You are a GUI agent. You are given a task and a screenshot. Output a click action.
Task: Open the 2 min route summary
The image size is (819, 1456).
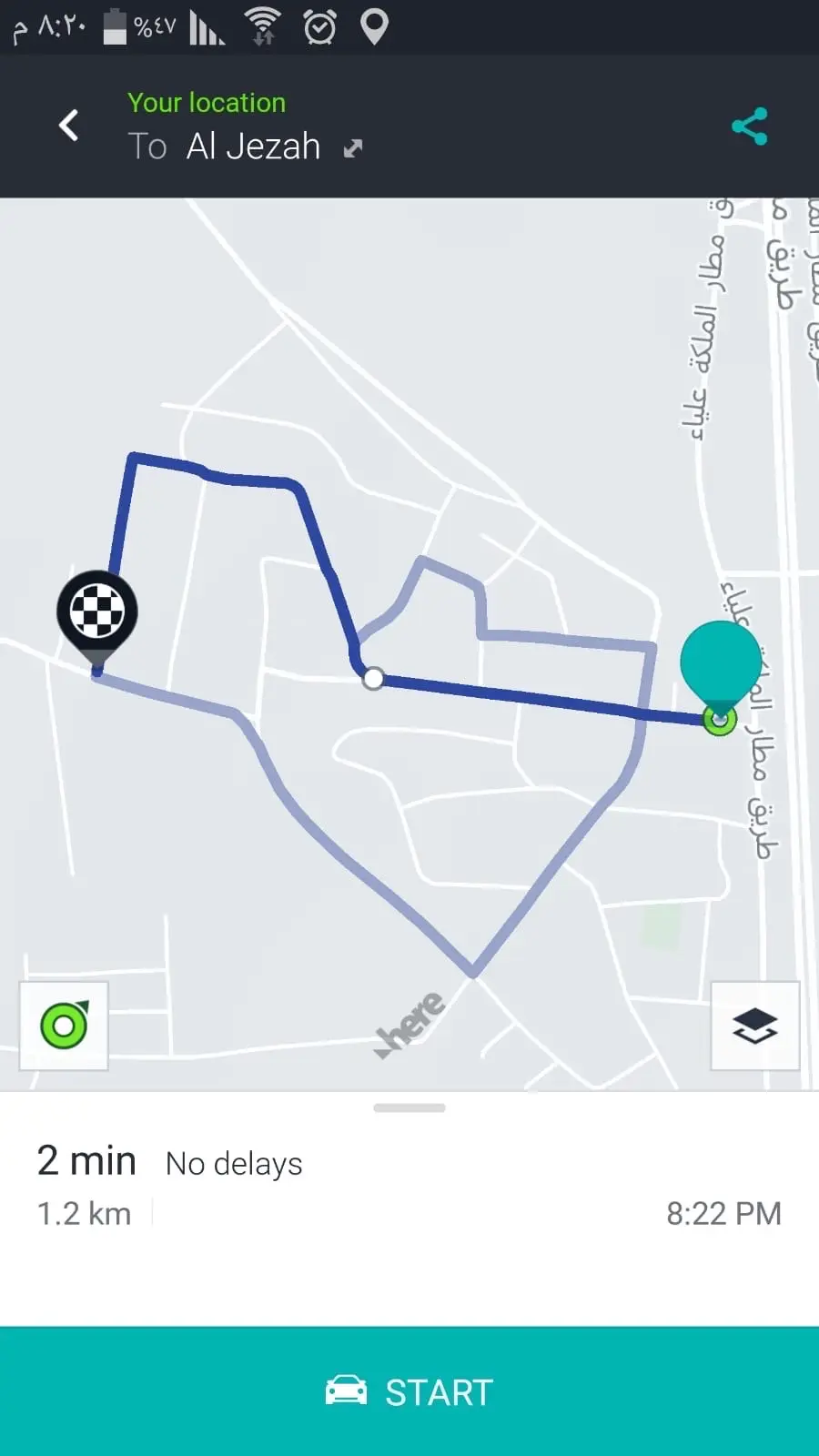coord(86,1162)
